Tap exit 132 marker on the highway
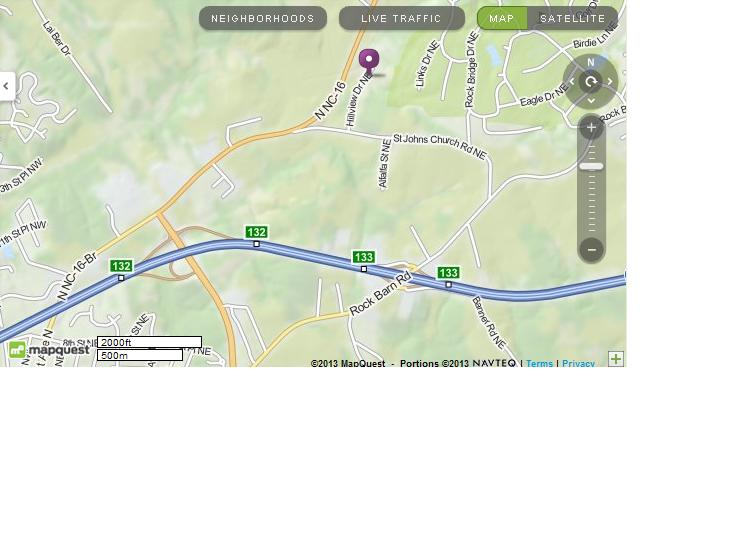This screenshot has height=538, width=752. click(256, 233)
